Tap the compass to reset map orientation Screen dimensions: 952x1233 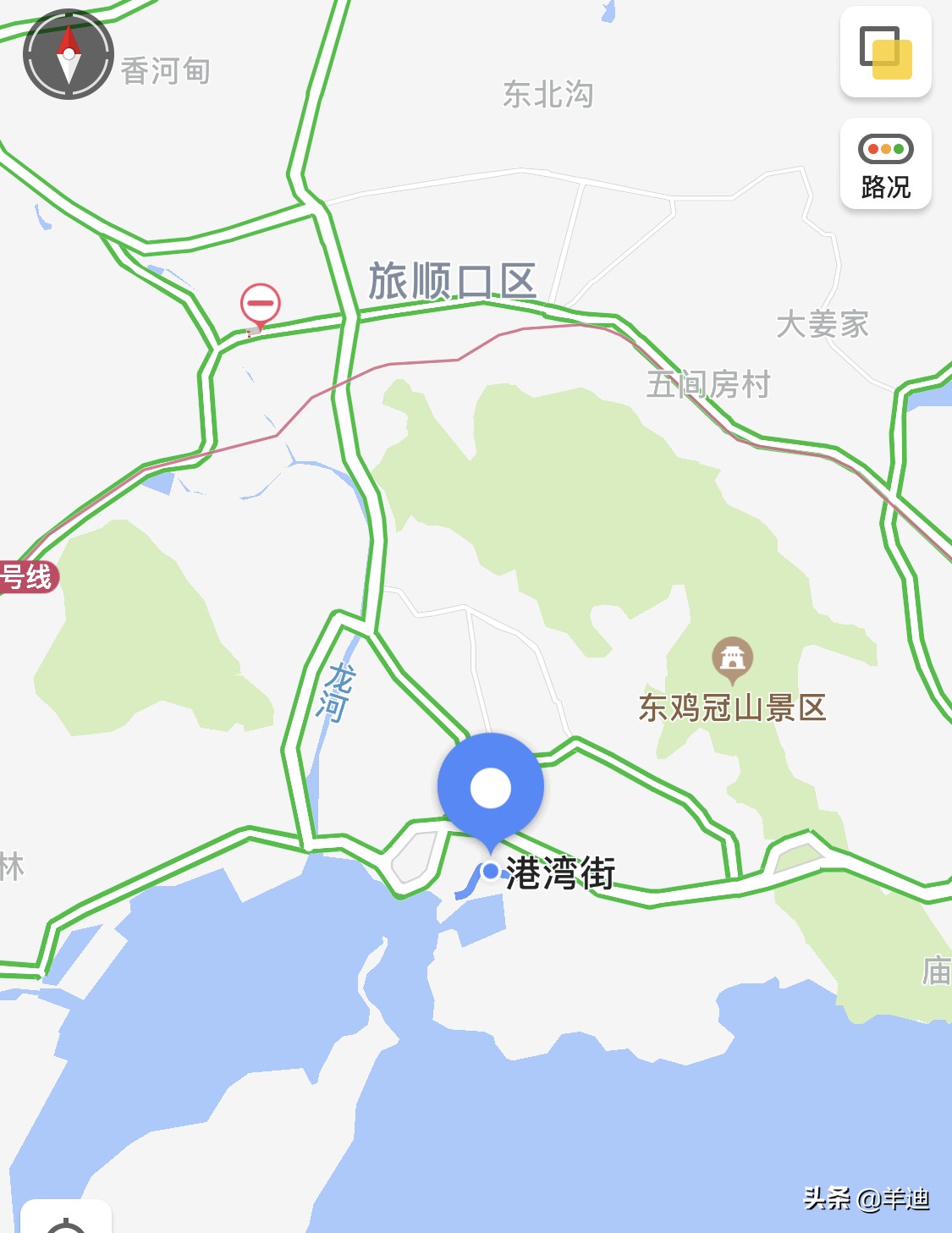coord(68,52)
